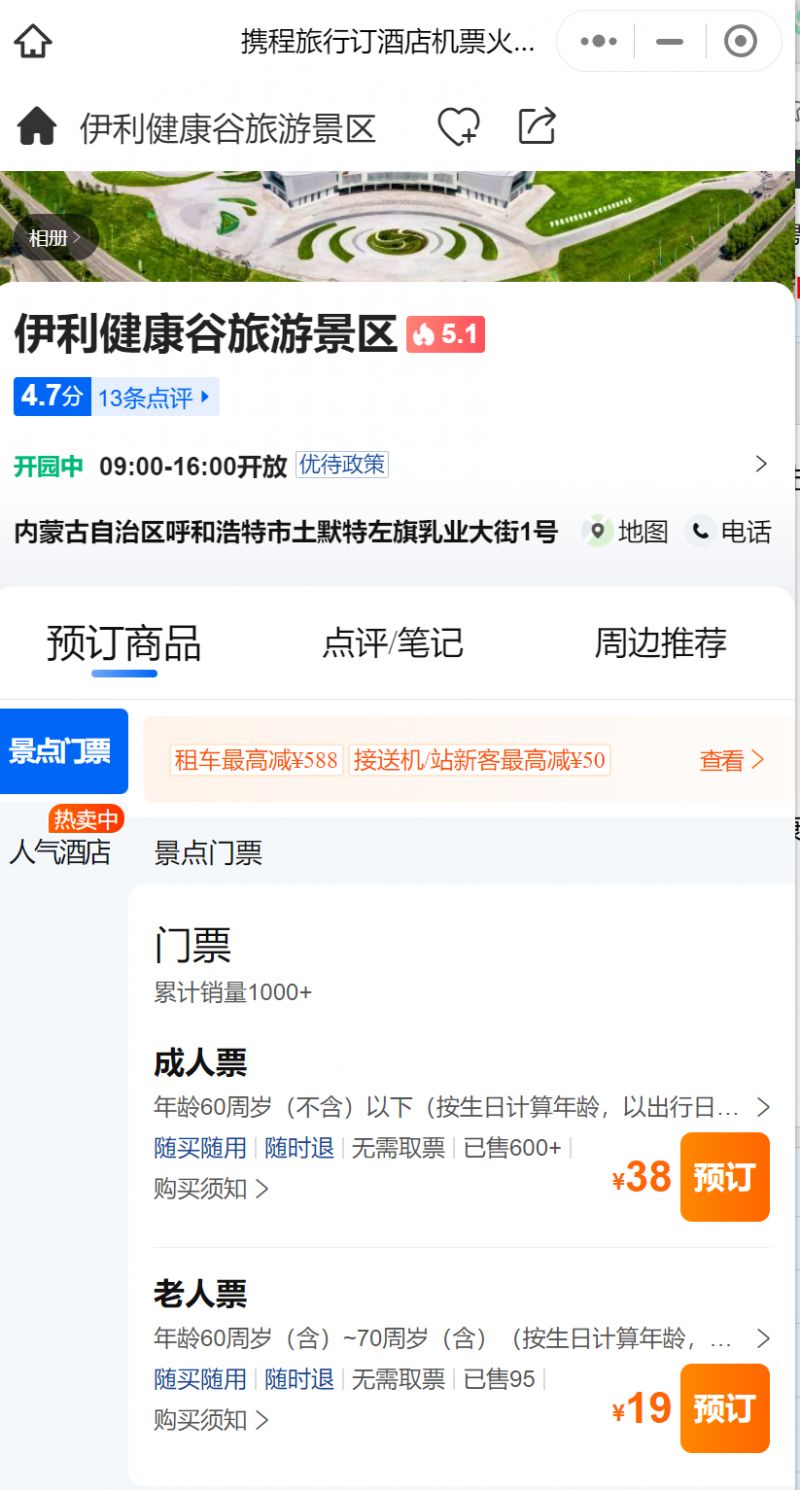This screenshot has width=800, height=1490.
Task: Close the mini program with the circle button
Action: coord(740,42)
